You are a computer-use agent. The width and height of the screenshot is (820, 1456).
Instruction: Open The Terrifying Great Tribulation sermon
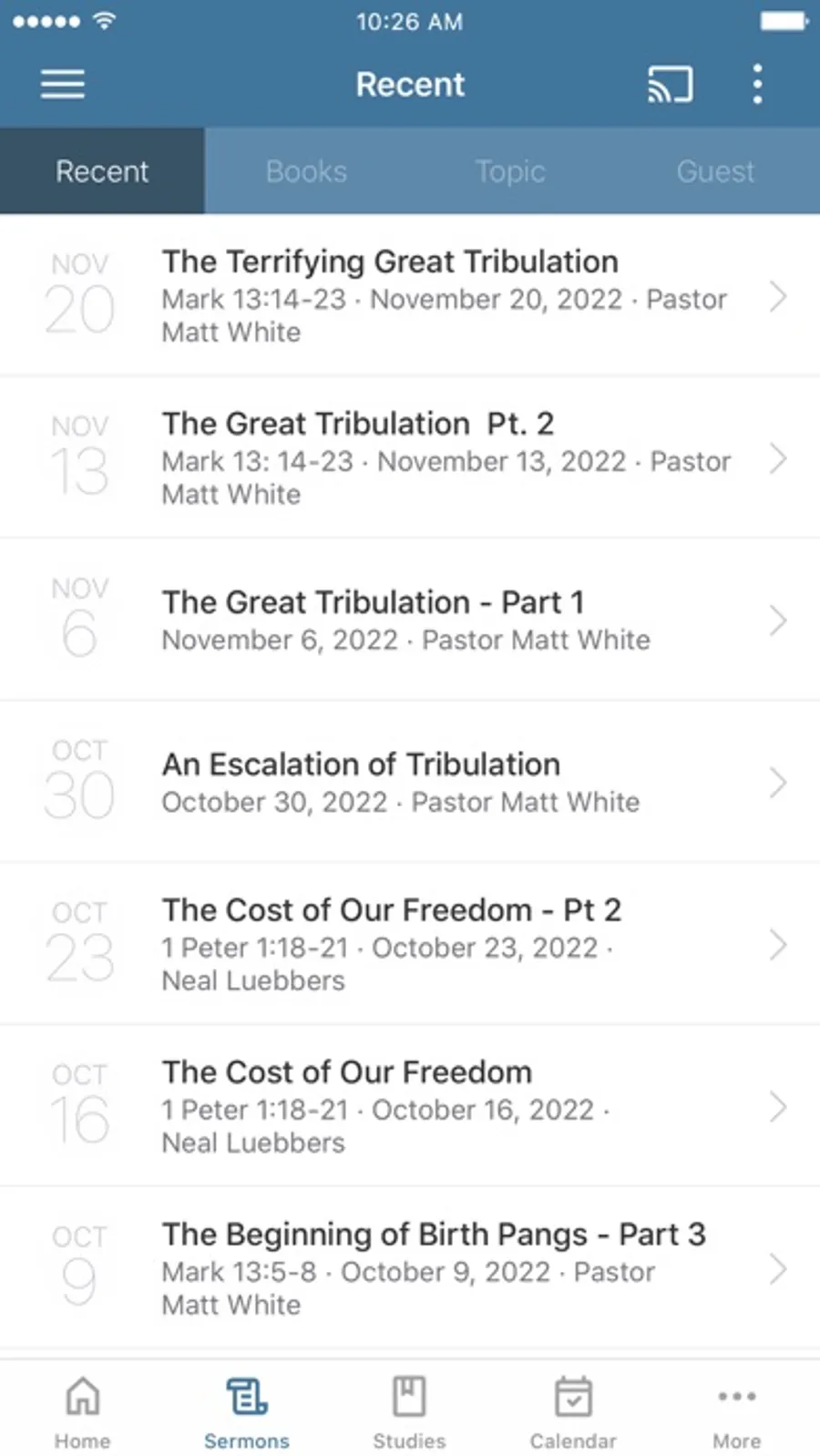pyautogui.click(x=410, y=295)
